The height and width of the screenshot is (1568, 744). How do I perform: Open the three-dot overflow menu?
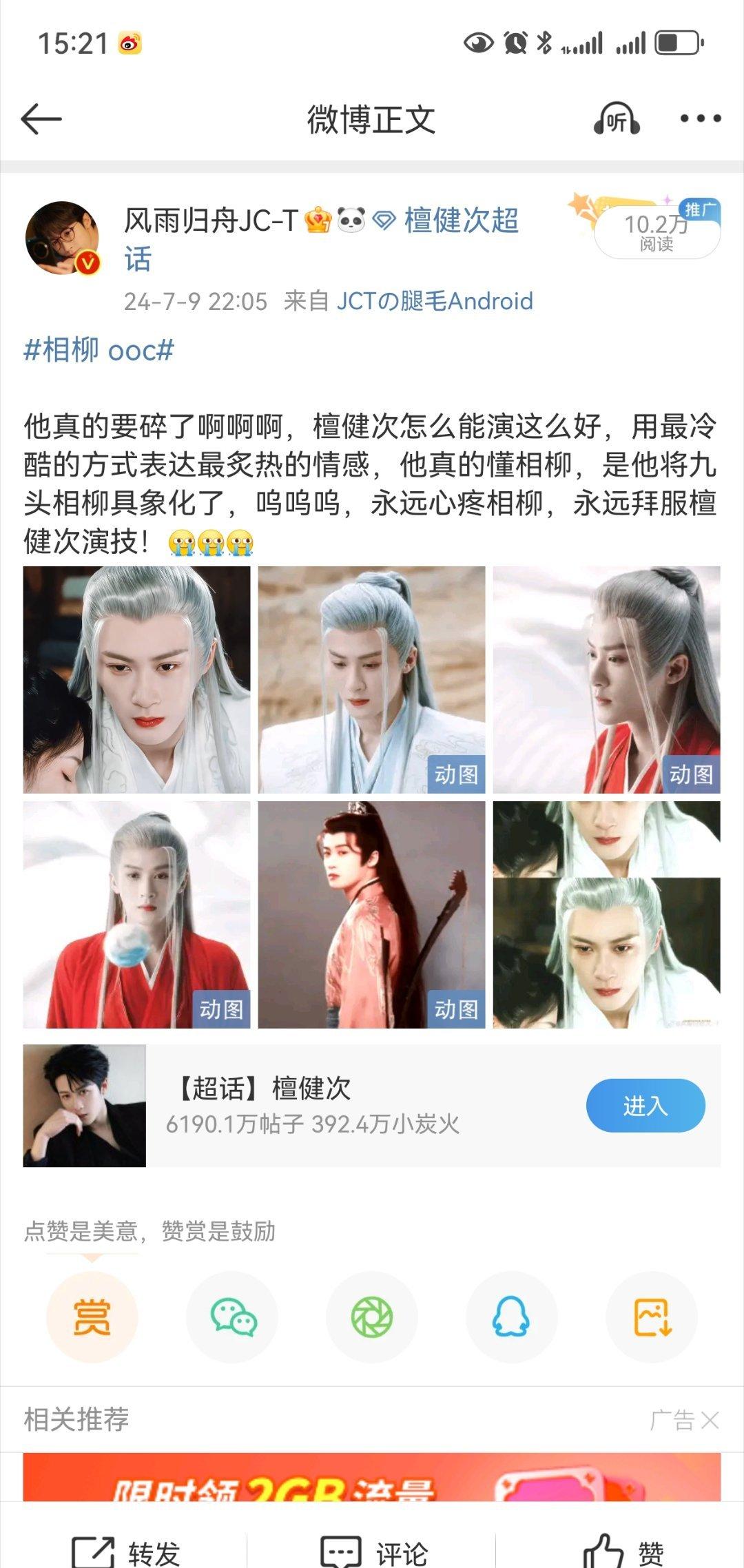pos(701,118)
